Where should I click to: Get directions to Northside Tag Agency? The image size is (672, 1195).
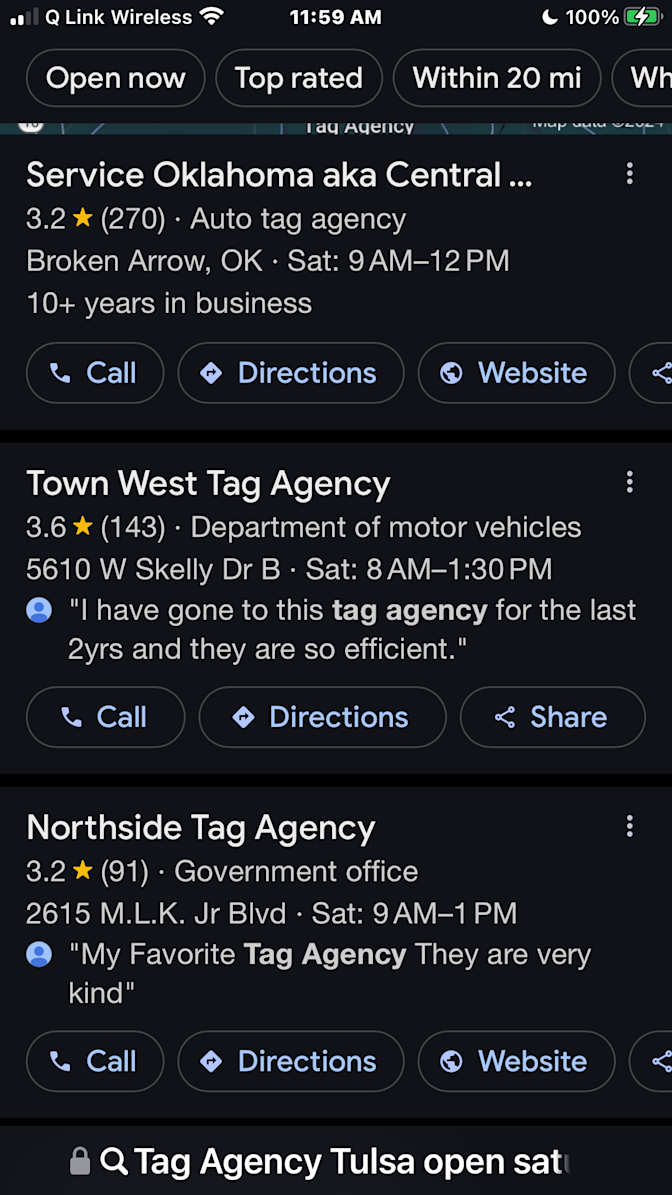[291, 1061]
